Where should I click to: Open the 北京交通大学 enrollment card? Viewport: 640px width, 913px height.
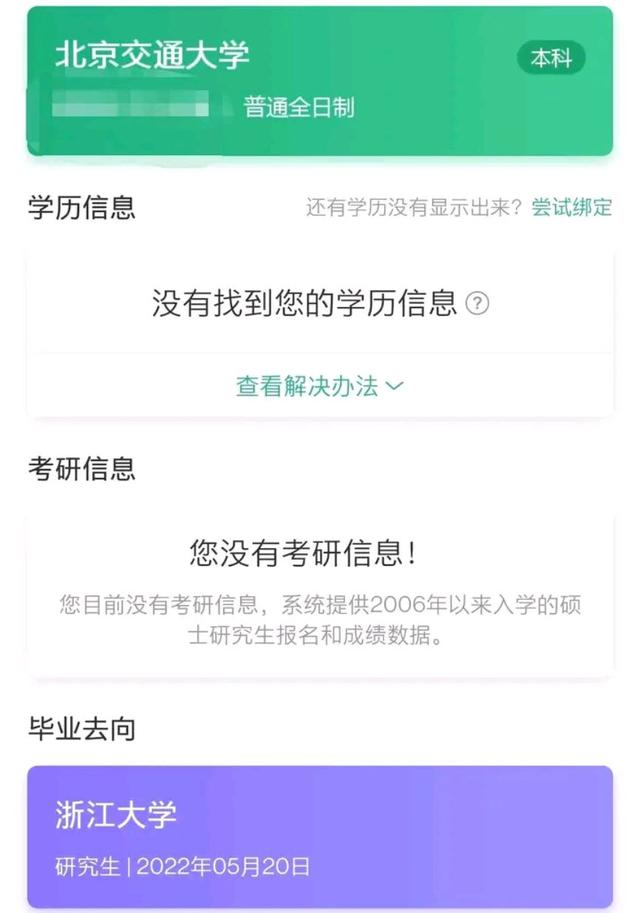click(x=318, y=82)
